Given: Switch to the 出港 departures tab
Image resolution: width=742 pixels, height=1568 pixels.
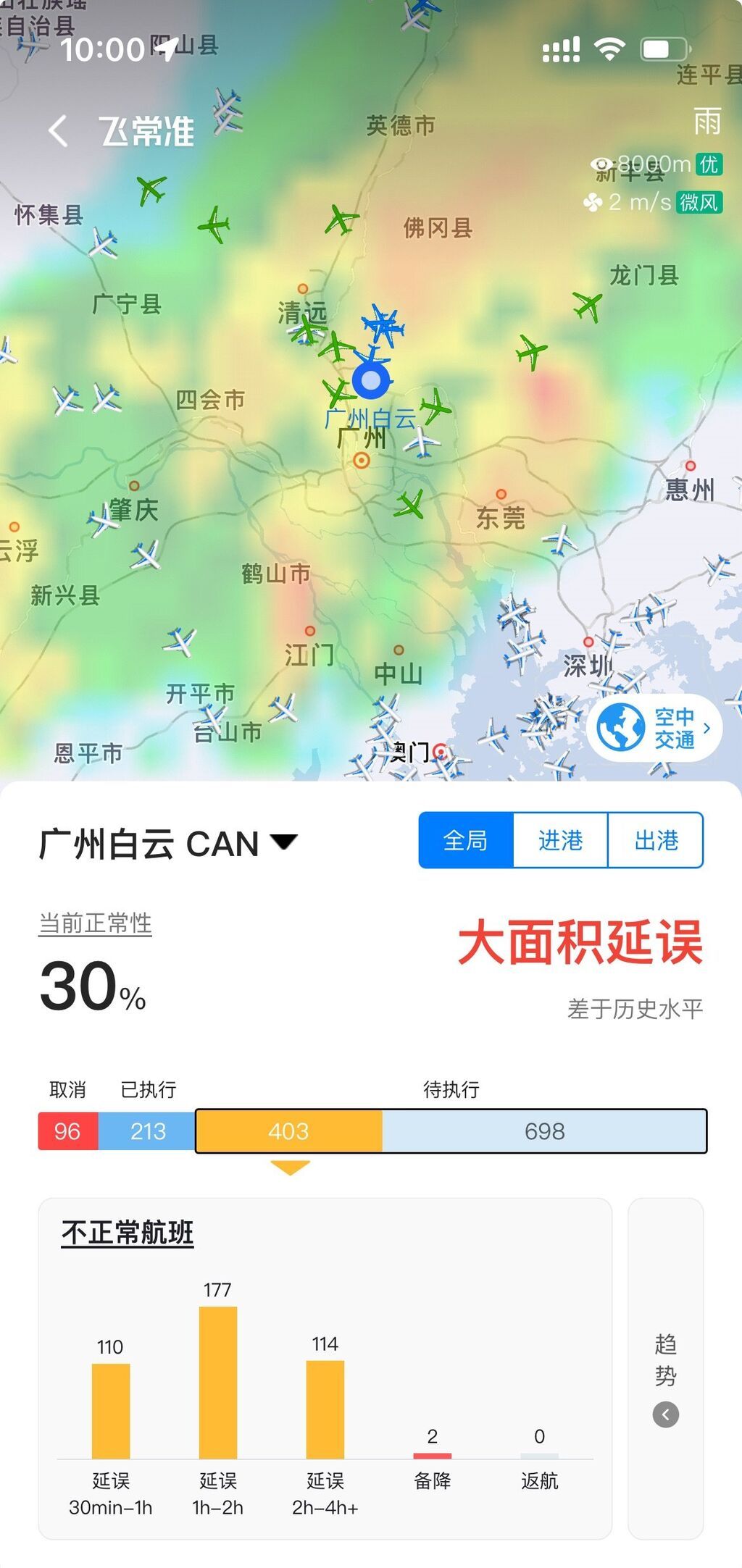Looking at the screenshot, I should pos(656,840).
